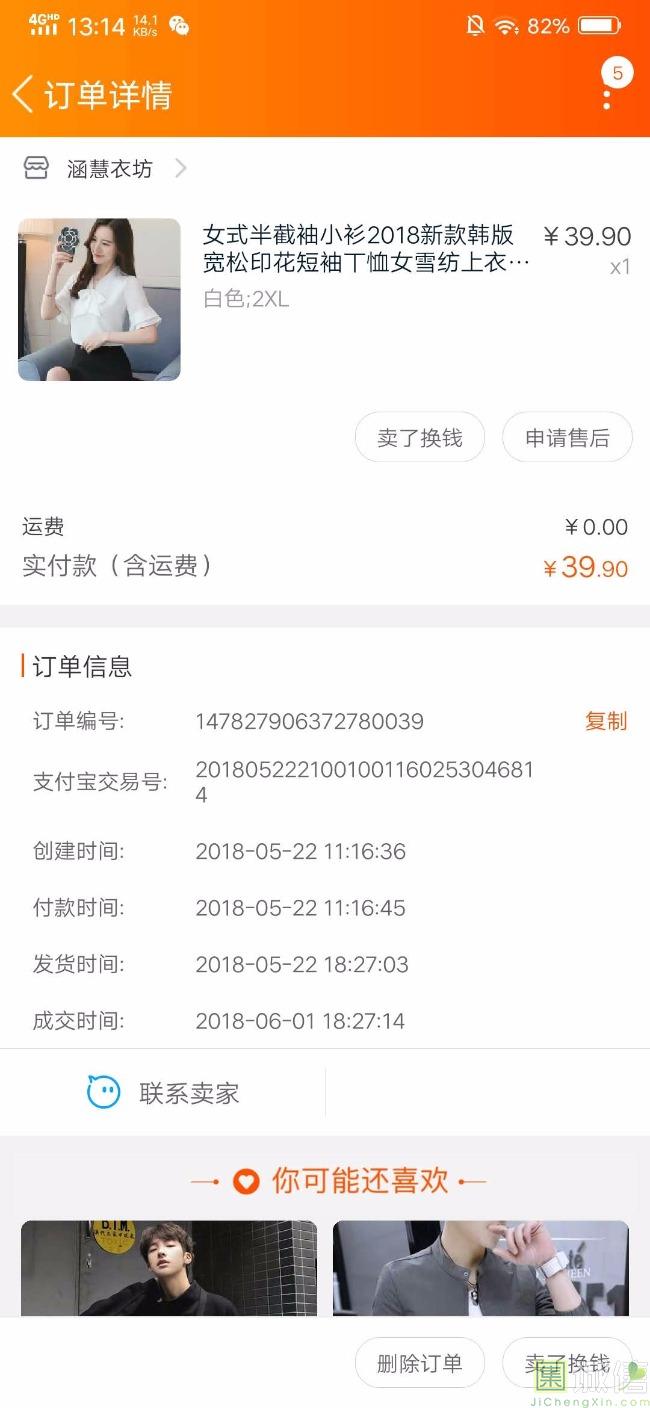
Task: Open the left recommended product in 你可能还喜欢
Action: coord(169,1267)
